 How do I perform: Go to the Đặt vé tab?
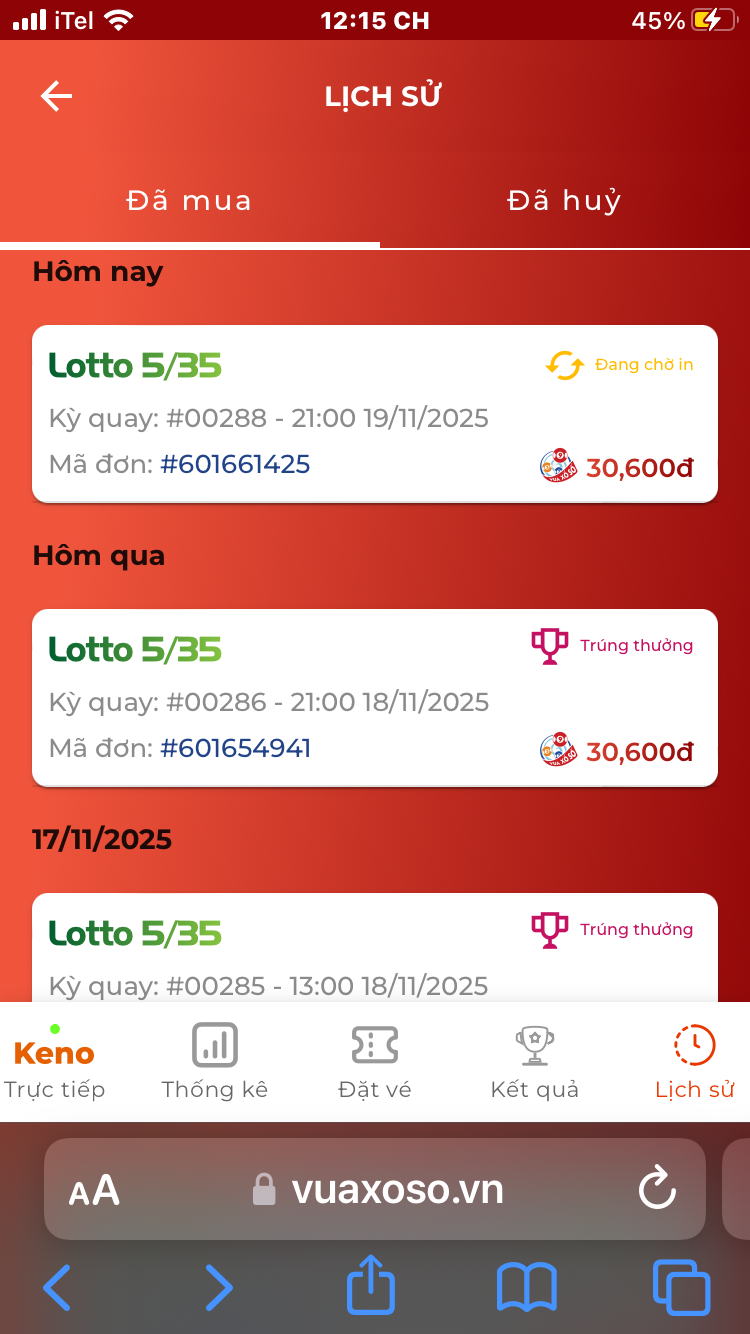click(375, 1063)
